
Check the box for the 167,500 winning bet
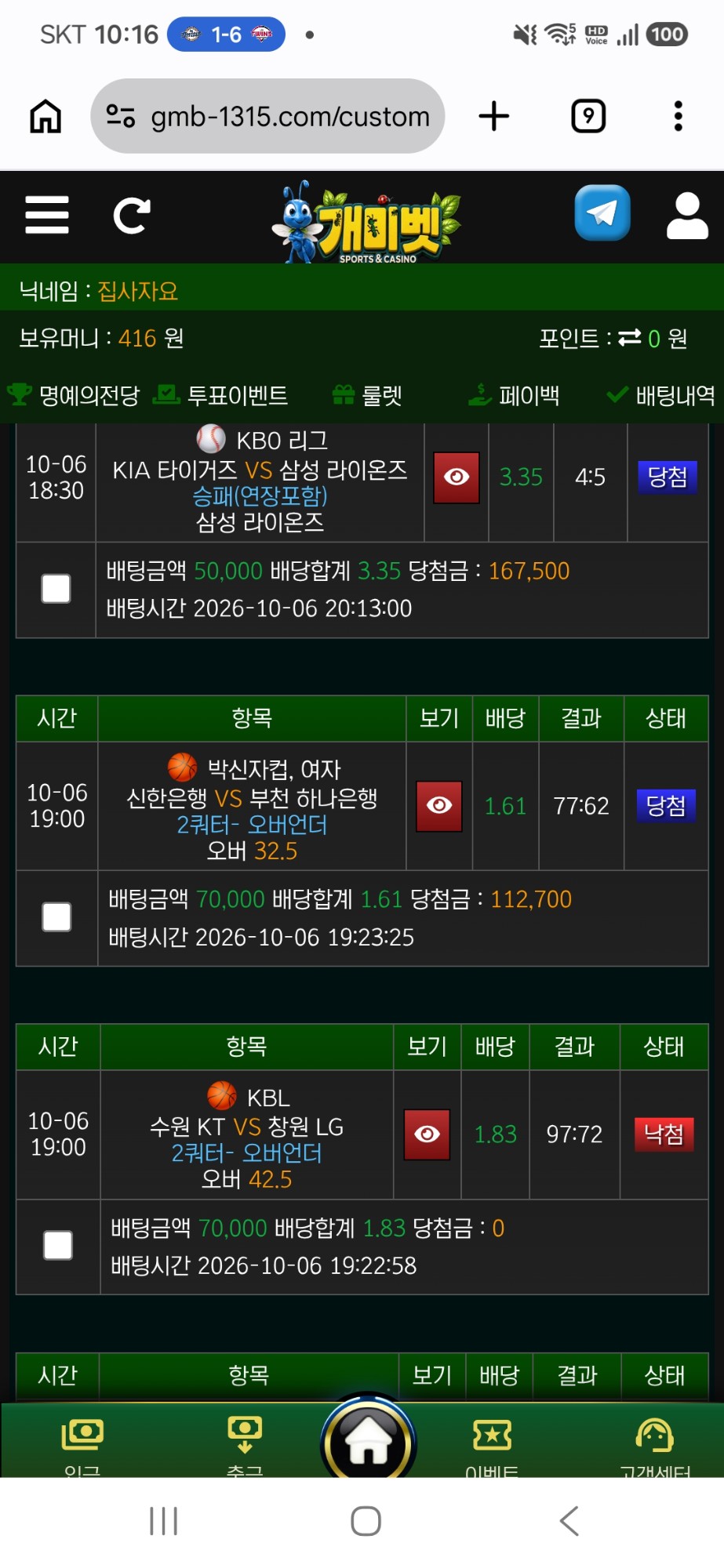(x=56, y=589)
